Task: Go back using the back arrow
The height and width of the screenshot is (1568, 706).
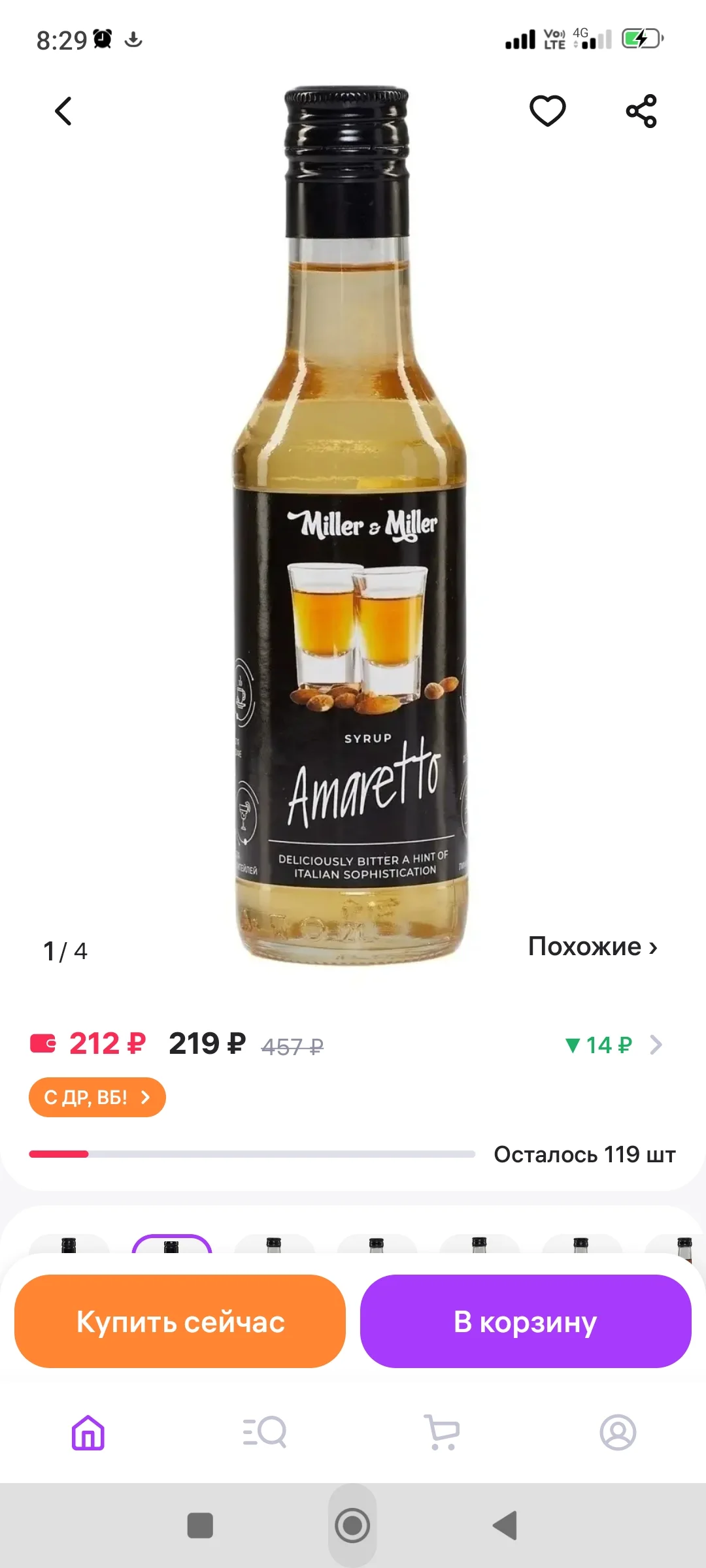Action: click(x=63, y=110)
